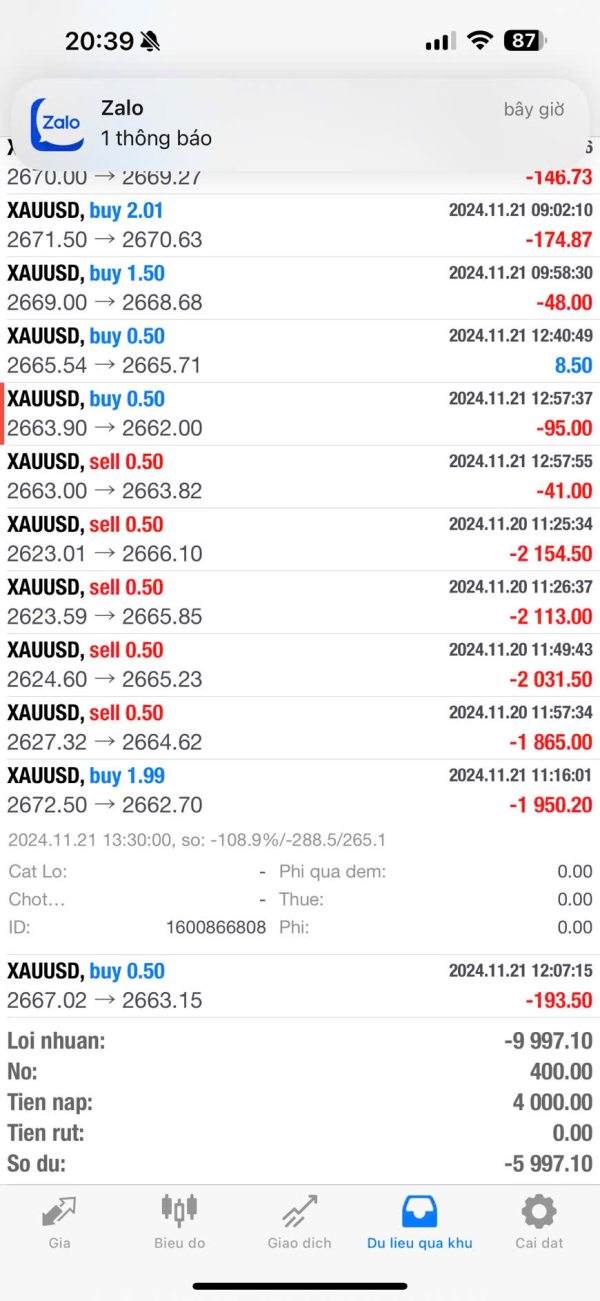Screen dimensions: 600x1301
Task: Expand the sell 0.50 trade at 11:26:37
Action: pos(300,603)
